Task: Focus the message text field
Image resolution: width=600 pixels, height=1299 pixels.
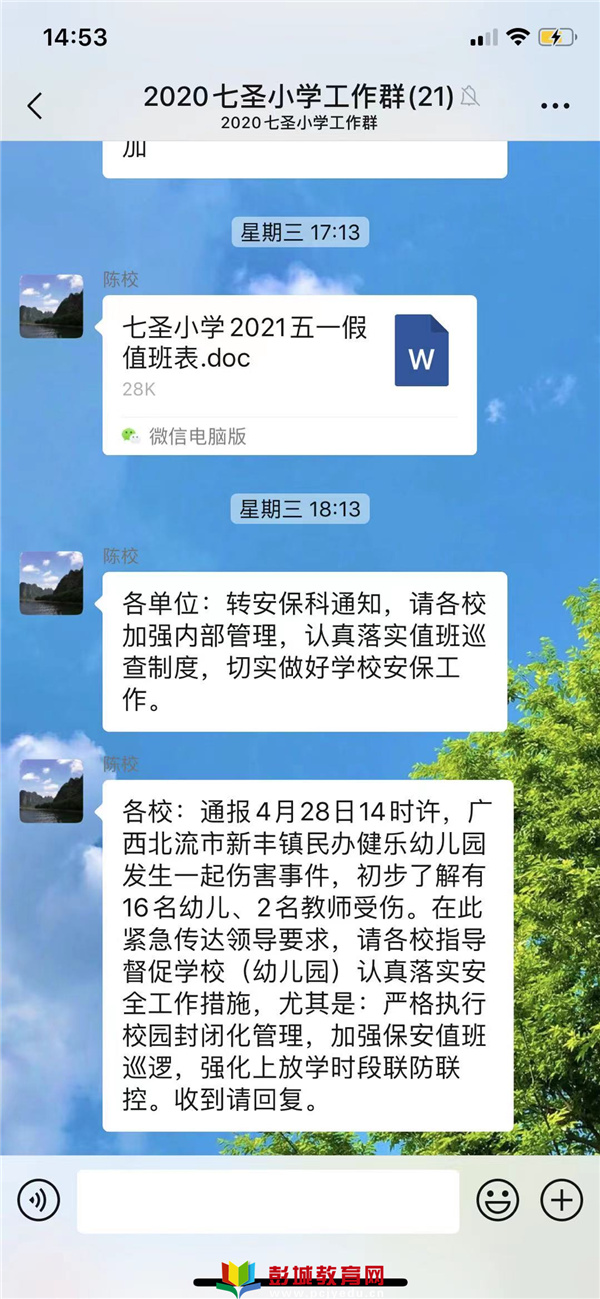Action: point(268,1200)
